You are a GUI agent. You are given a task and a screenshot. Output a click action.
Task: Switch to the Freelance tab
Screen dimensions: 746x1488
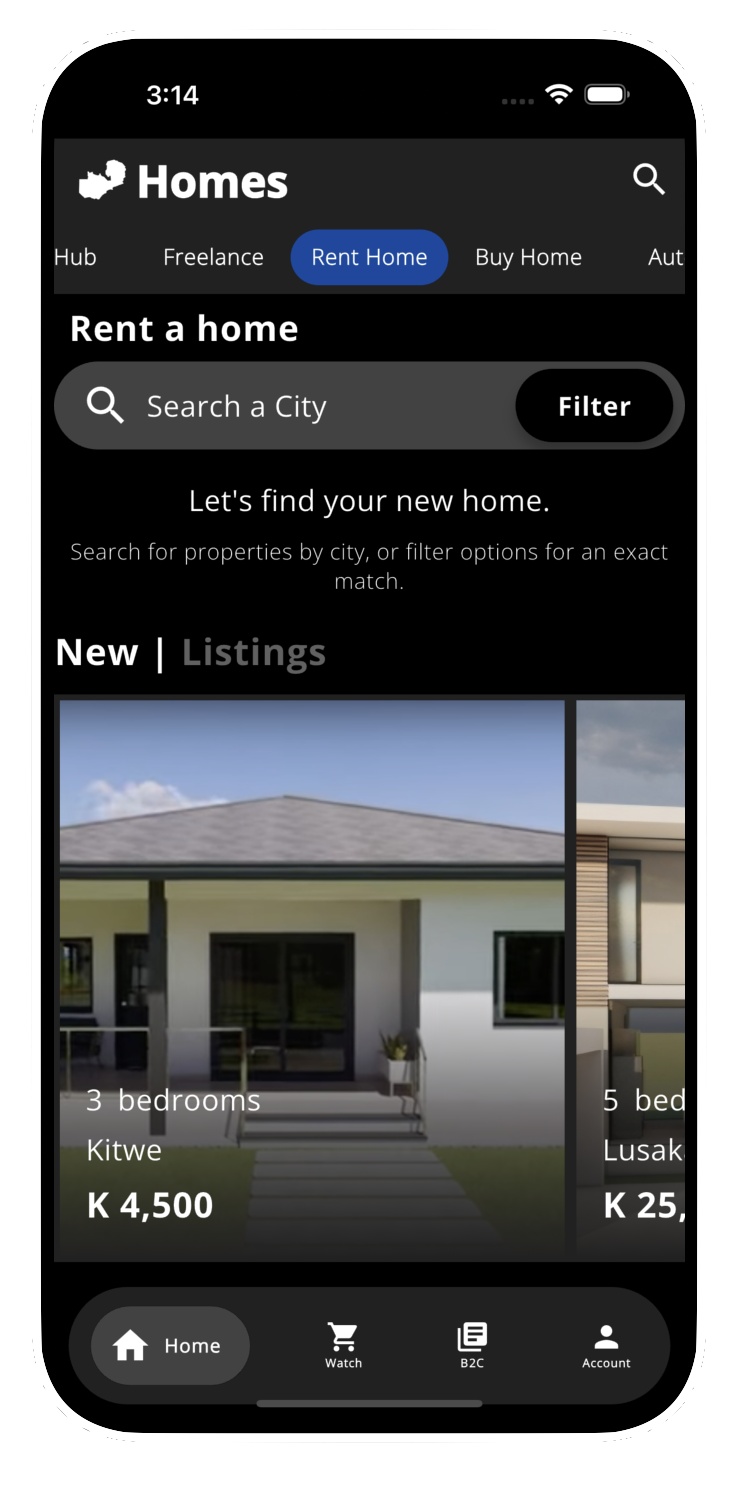213,257
